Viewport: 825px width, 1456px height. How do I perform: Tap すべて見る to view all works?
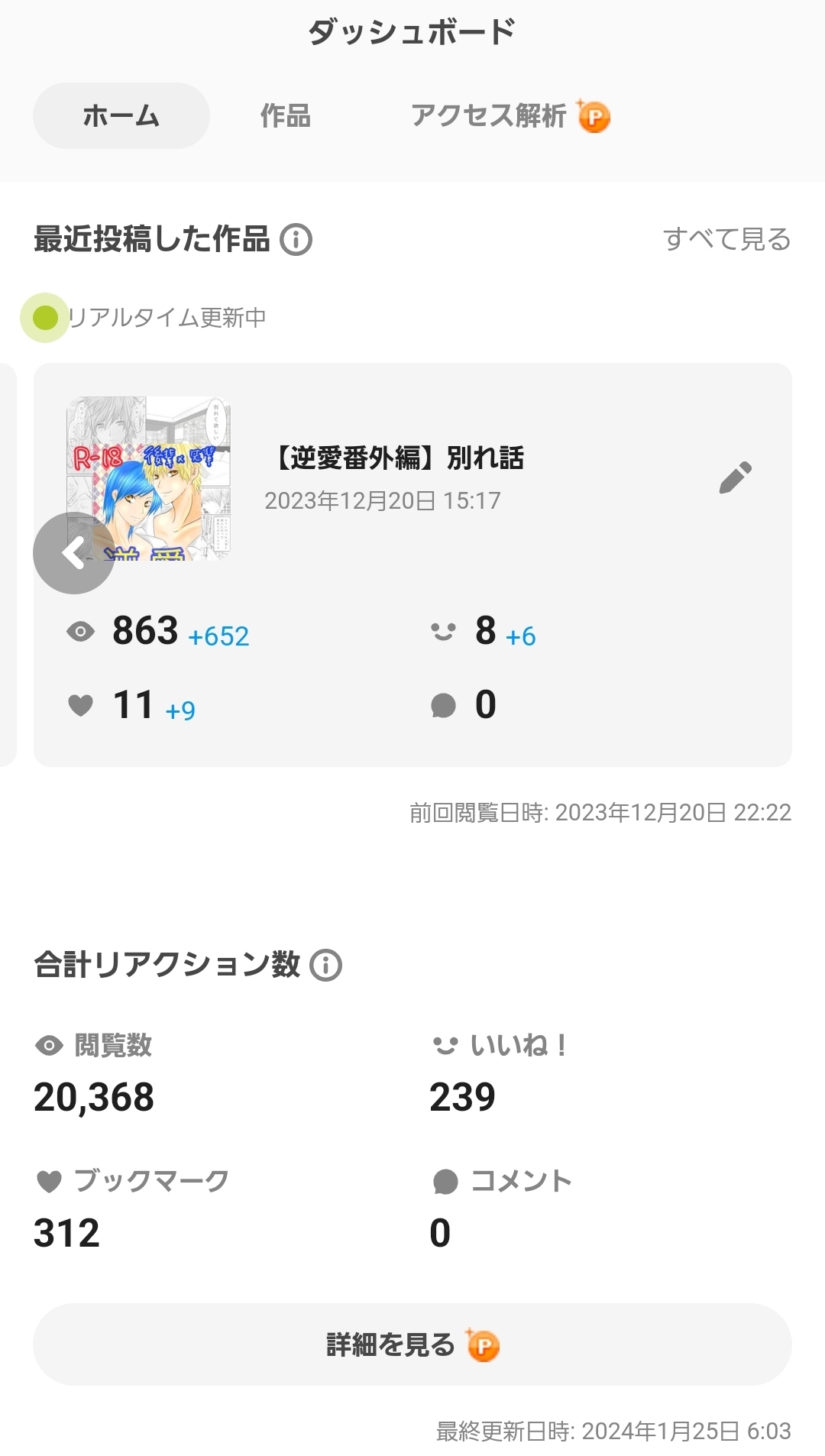coord(726,239)
